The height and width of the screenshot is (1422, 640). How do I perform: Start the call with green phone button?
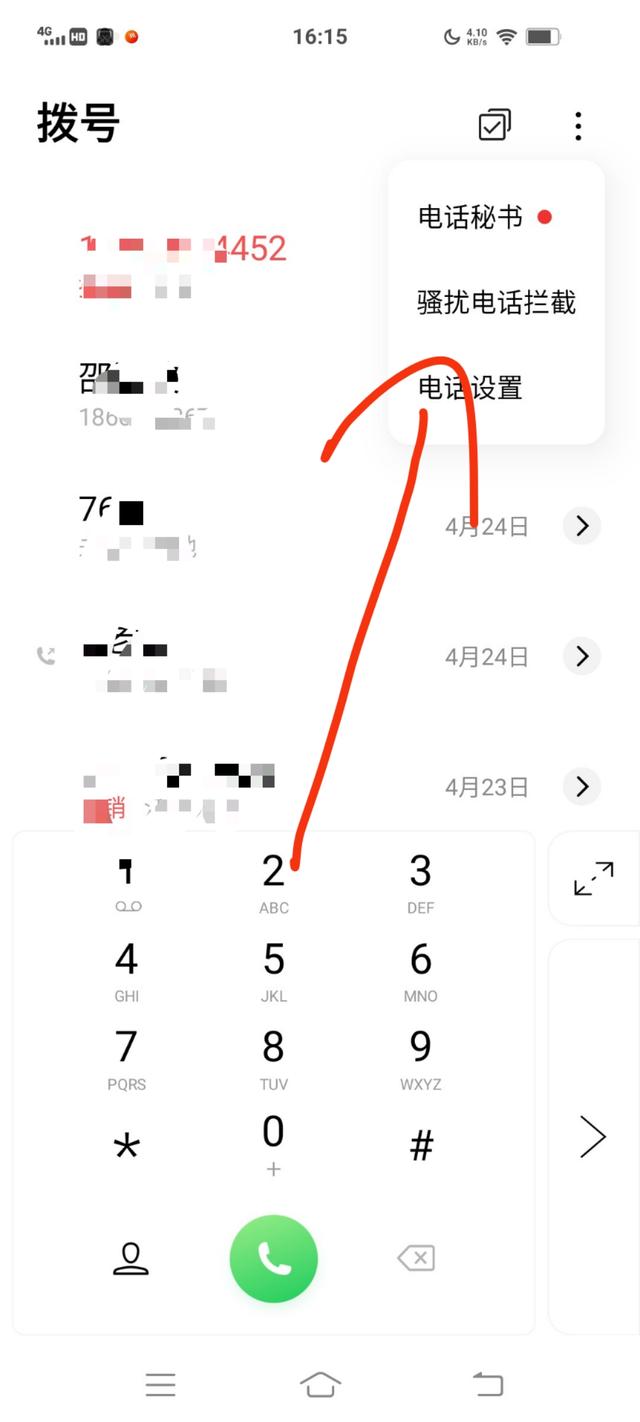(x=274, y=1259)
